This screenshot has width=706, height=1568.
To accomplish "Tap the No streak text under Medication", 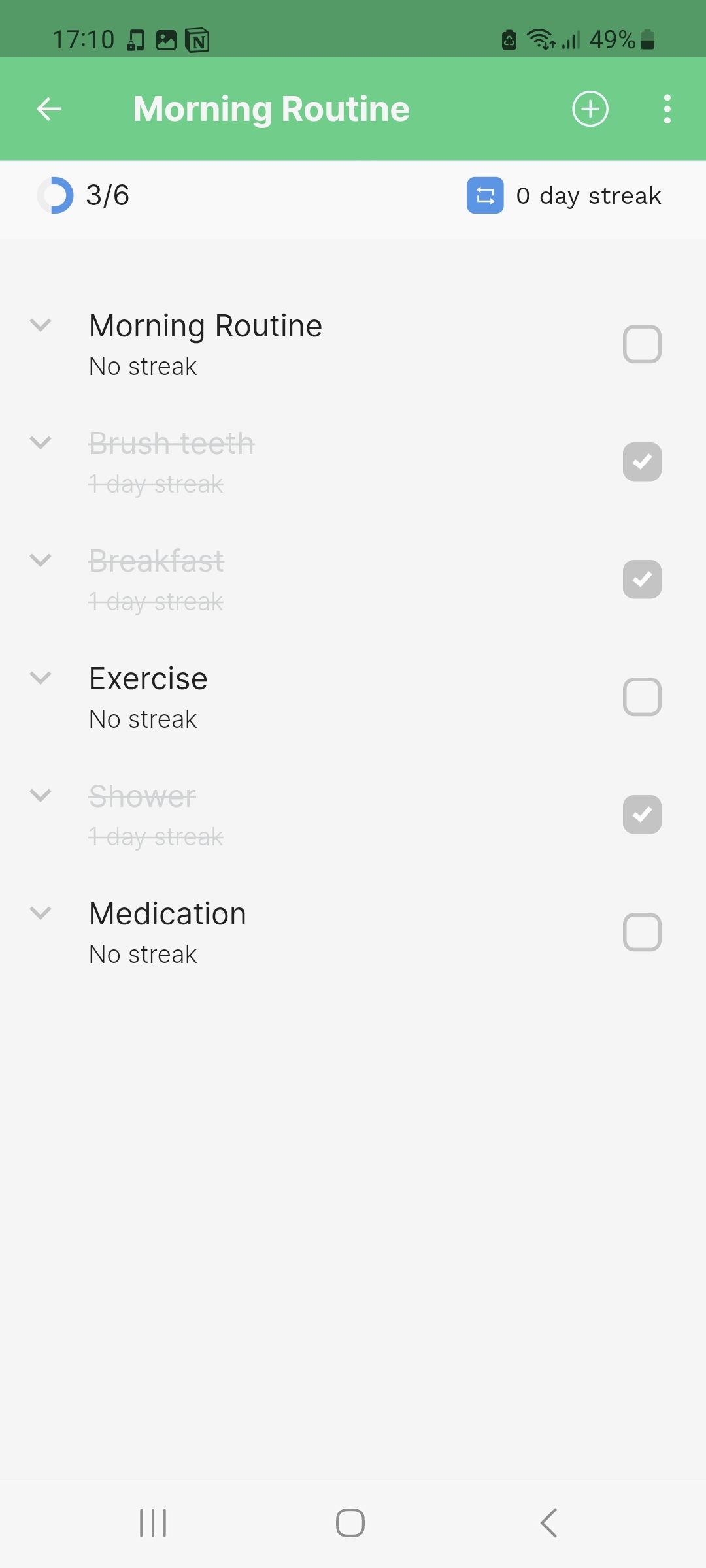I will tap(142, 953).
